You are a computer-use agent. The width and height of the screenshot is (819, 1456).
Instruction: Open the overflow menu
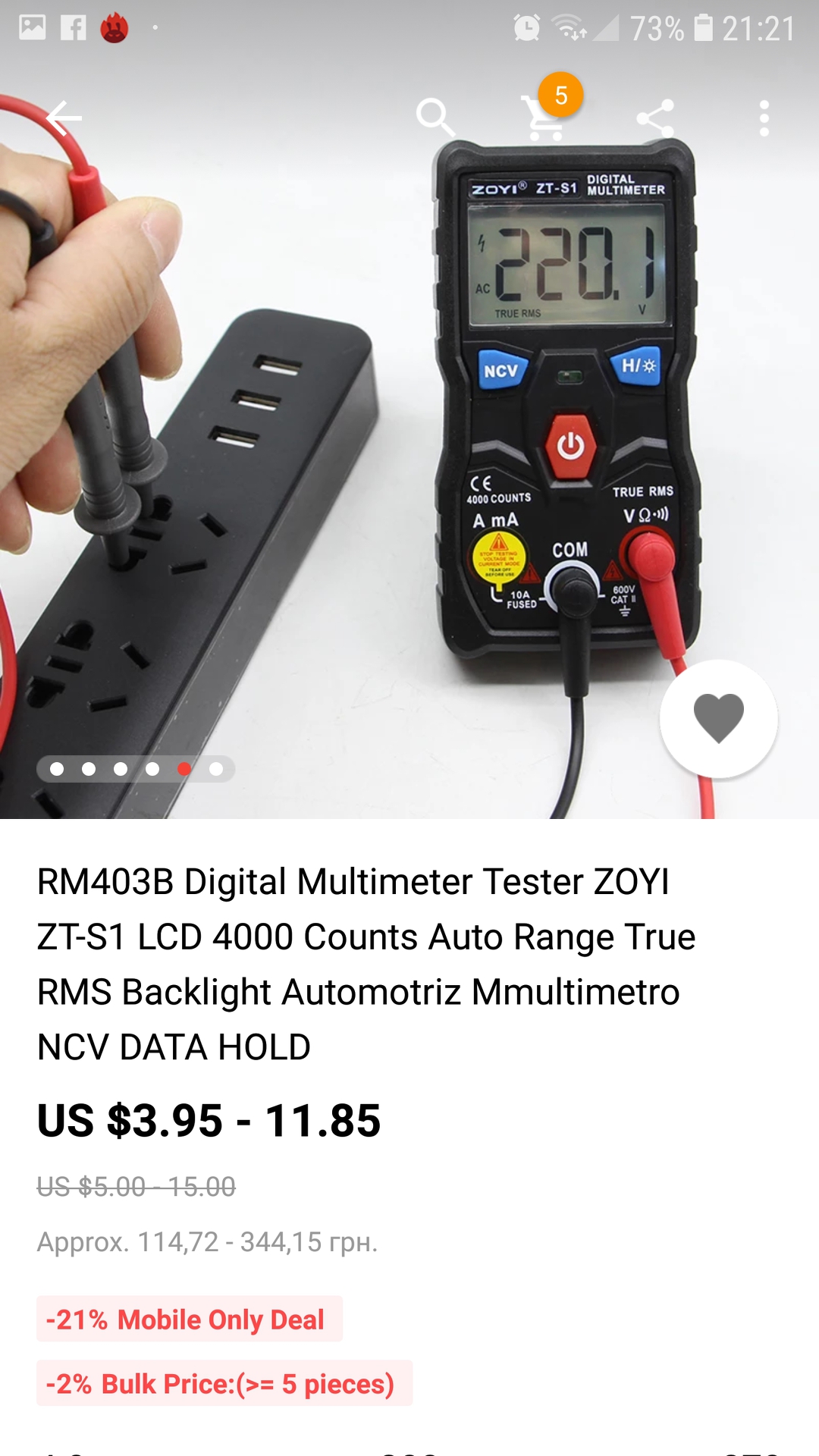coord(764,118)
